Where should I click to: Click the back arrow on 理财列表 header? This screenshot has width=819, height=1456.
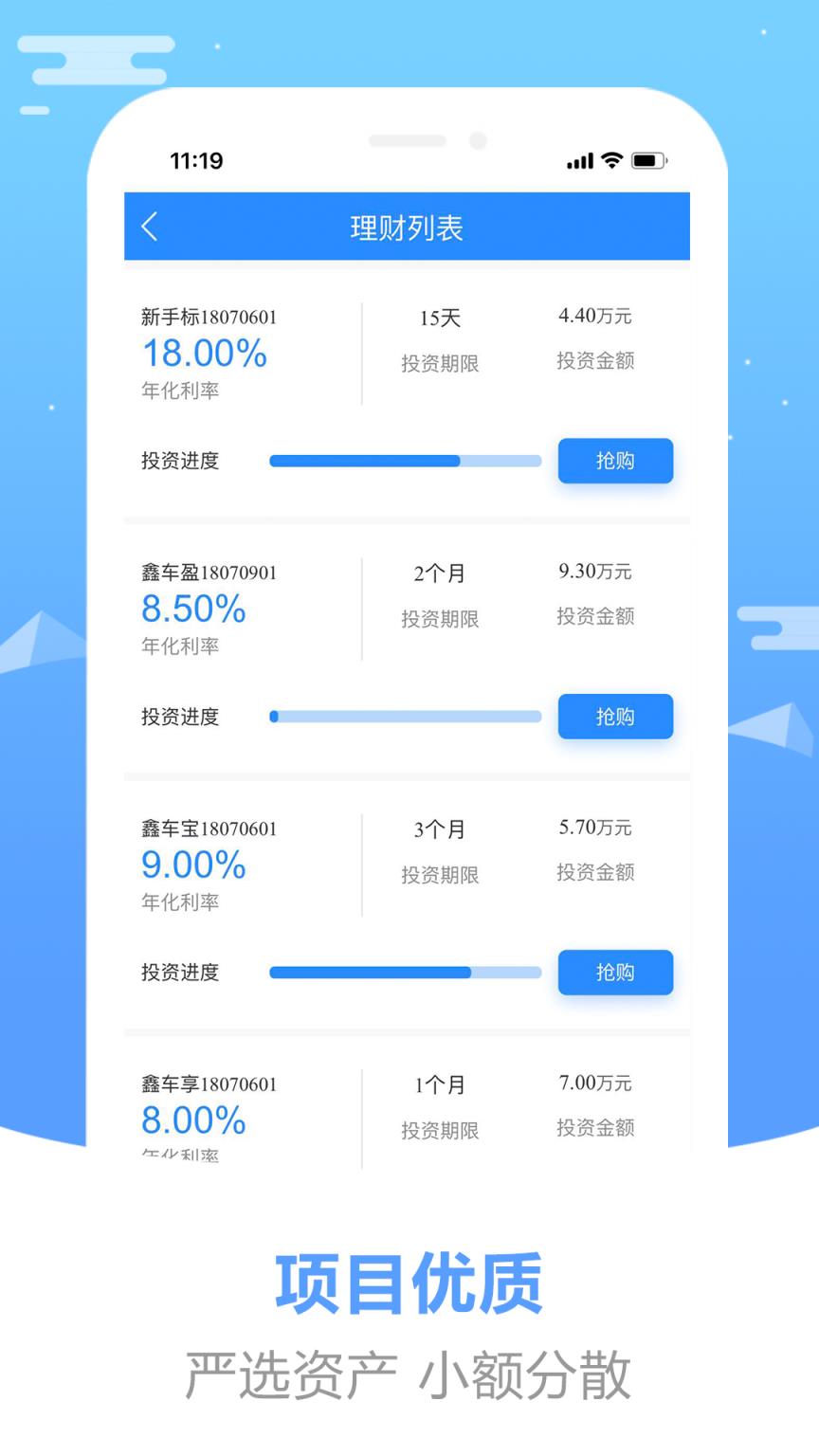tap(149, 227)
